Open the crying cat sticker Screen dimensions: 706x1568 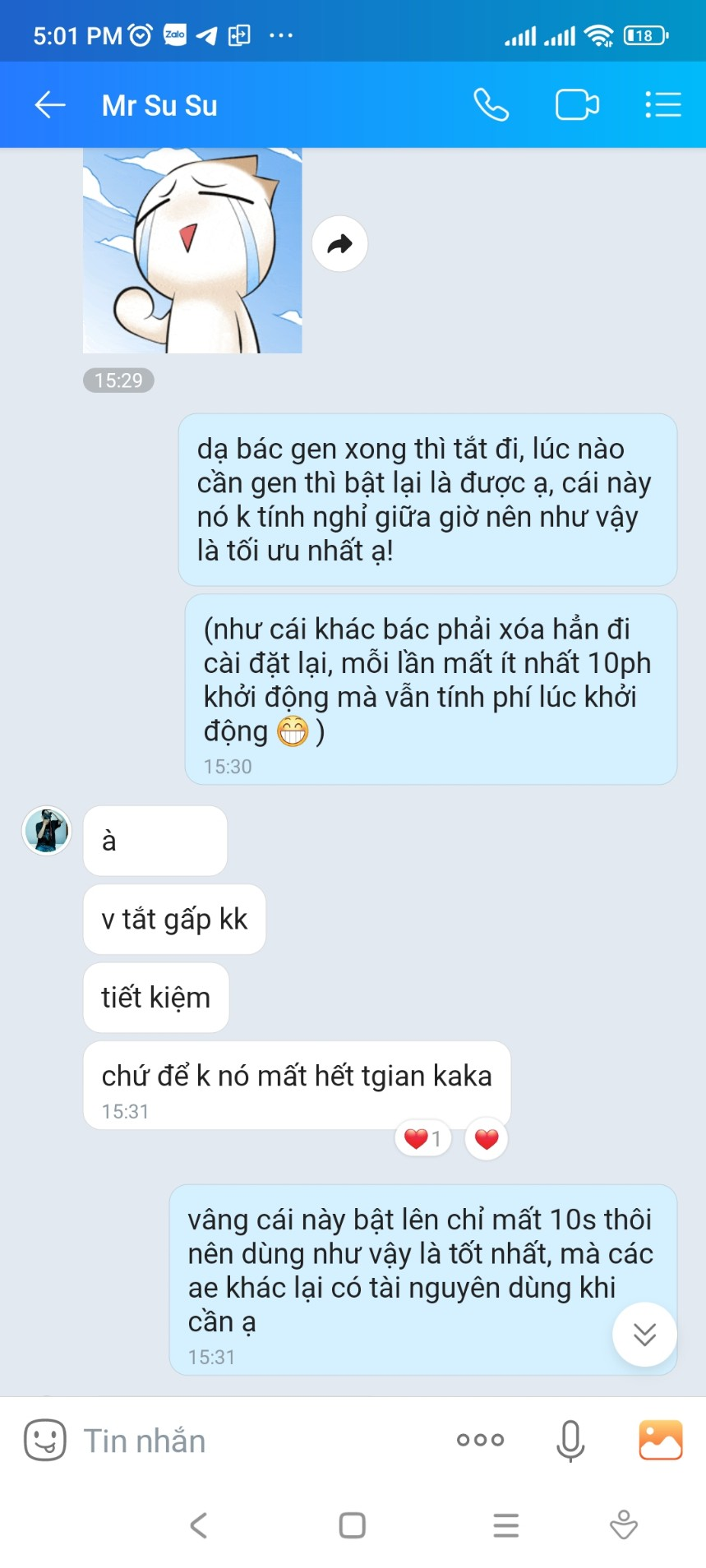tap(192, 251)
